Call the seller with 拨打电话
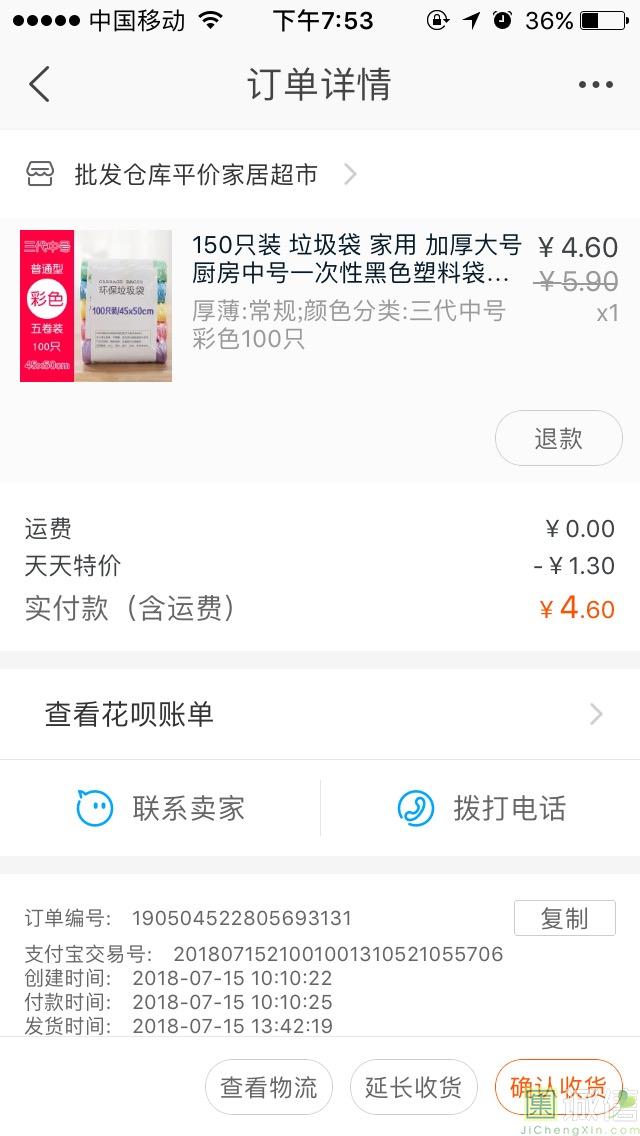The height and width of the screenshot is (1136, 640). click(481, 808)
